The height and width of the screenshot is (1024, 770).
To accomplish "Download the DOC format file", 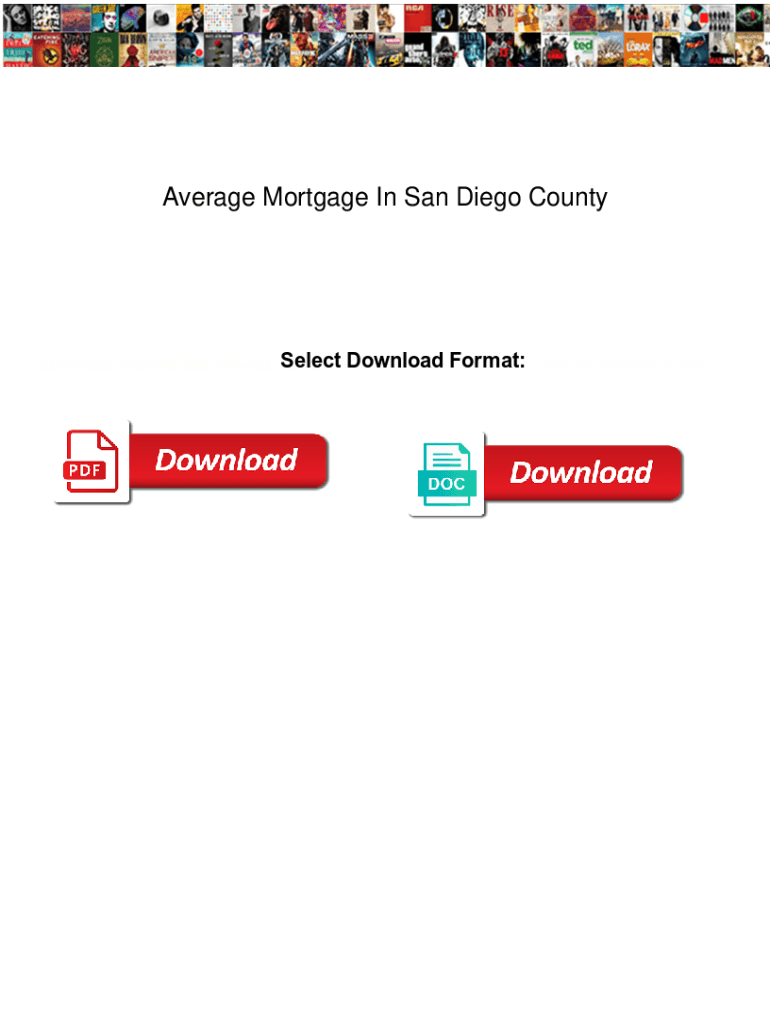I will [x=546, y=473].
